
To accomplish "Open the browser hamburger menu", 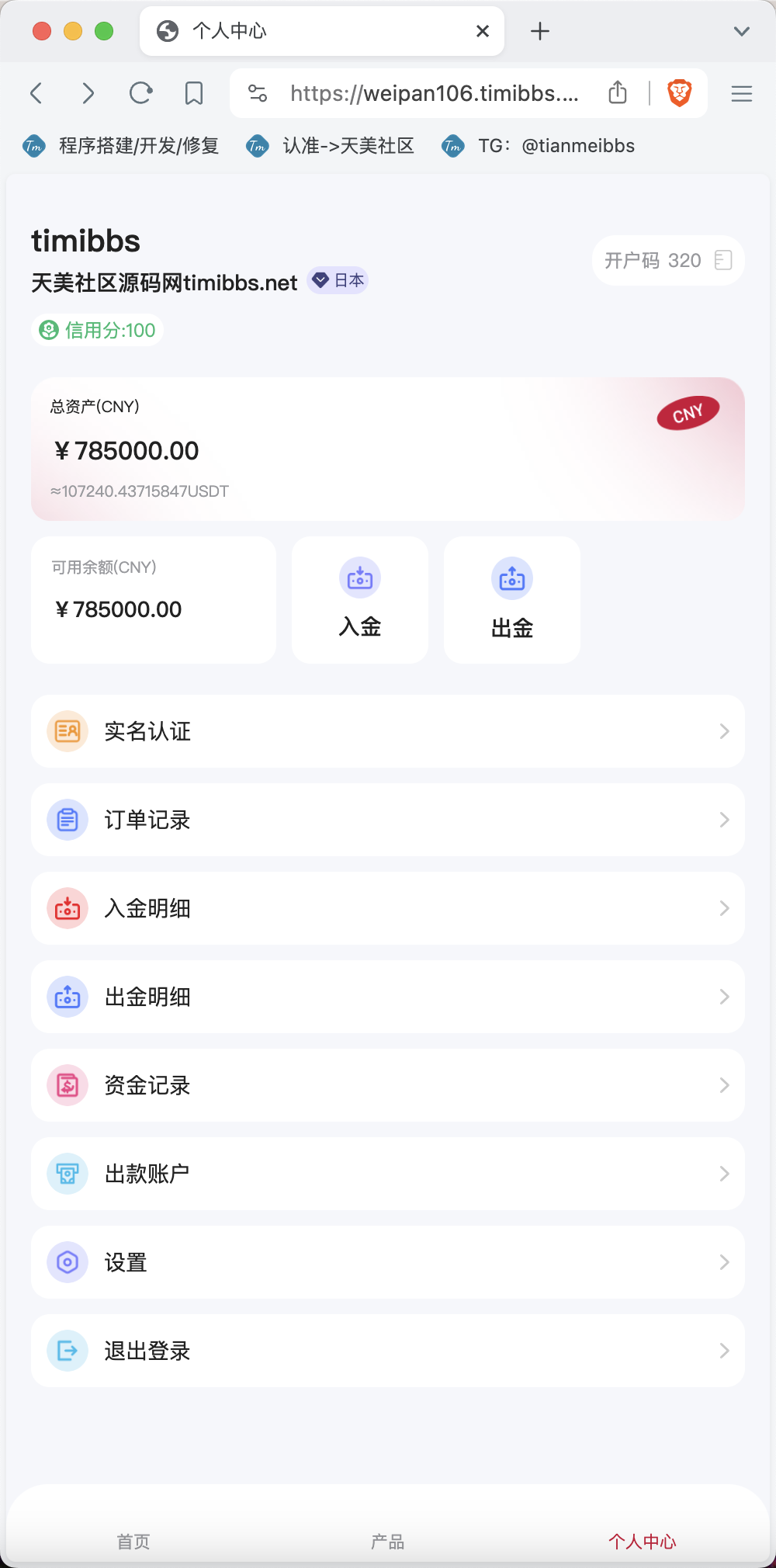I will [x=742, y=94].
